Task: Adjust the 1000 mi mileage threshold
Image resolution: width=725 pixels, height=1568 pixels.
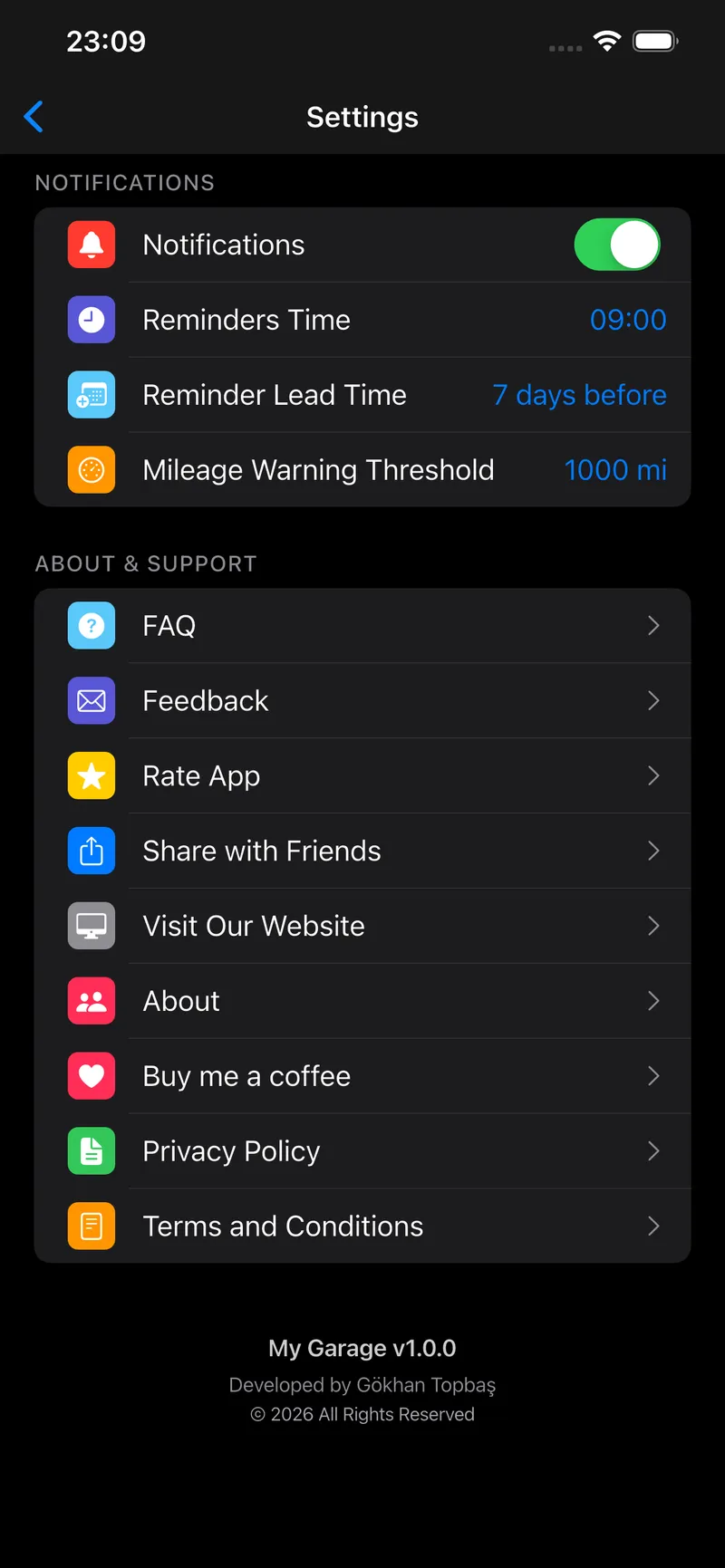Action: coord(615,470)
